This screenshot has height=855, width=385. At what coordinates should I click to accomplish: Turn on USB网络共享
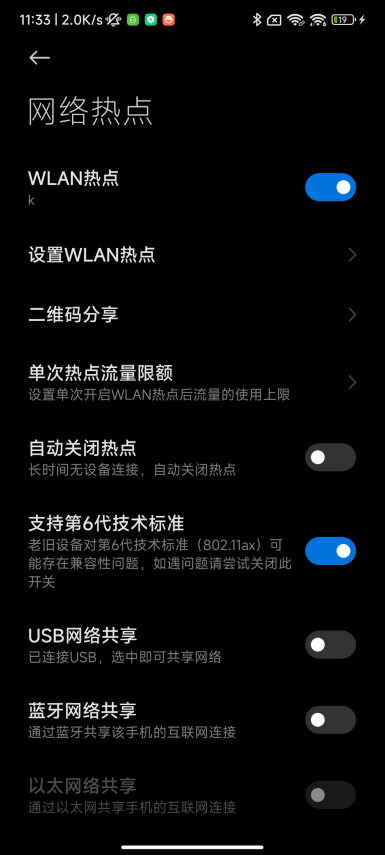(330, 645)
